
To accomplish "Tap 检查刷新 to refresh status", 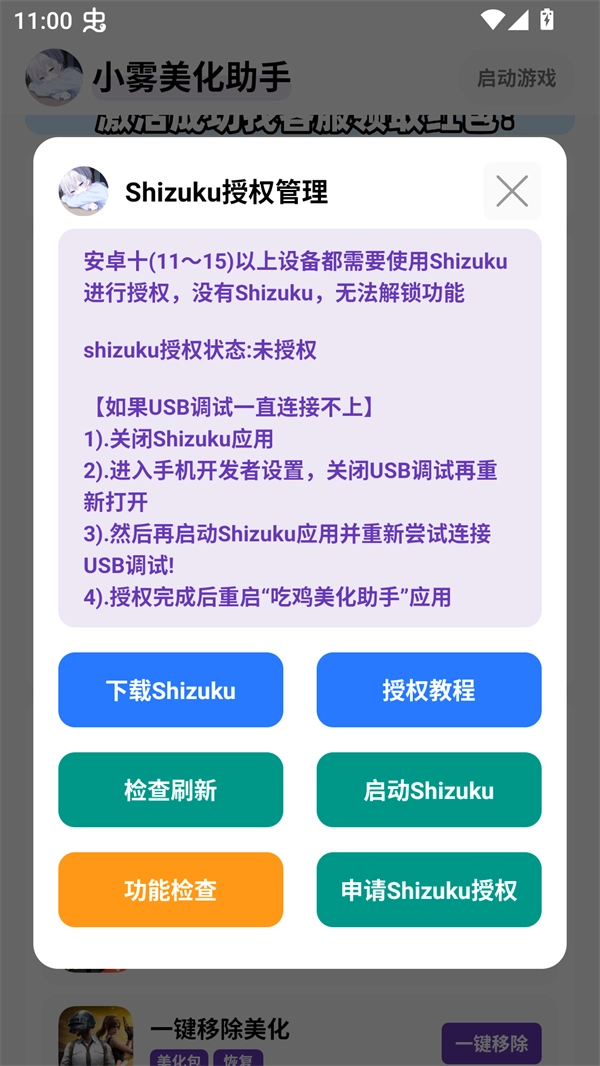I will pos(170,790).
